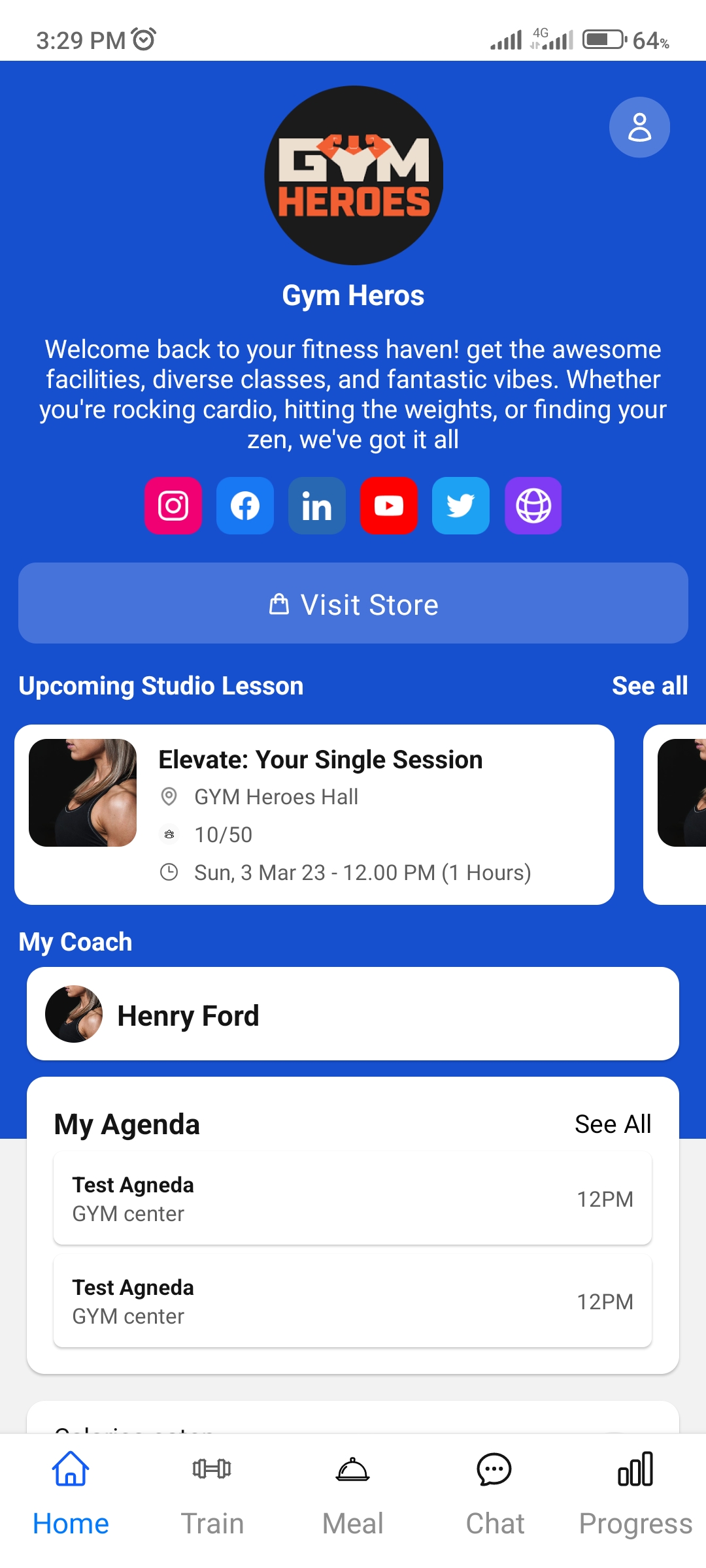Open the gym's LinkedIn page
Image resolution: width=706 pixels, height=1568 pixels.
[x=317, y=506]
